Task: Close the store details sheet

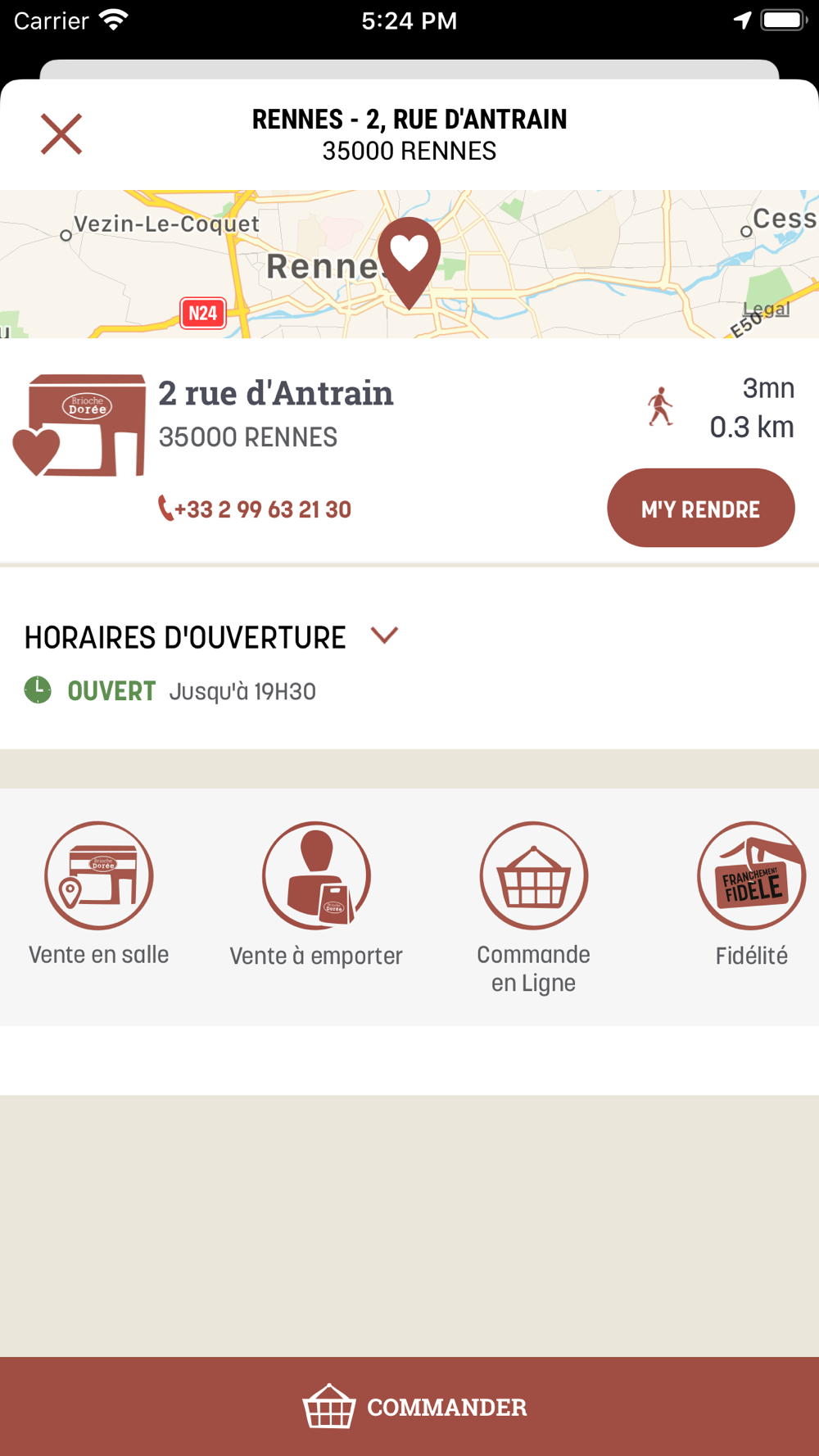Action: pos(61,134)
